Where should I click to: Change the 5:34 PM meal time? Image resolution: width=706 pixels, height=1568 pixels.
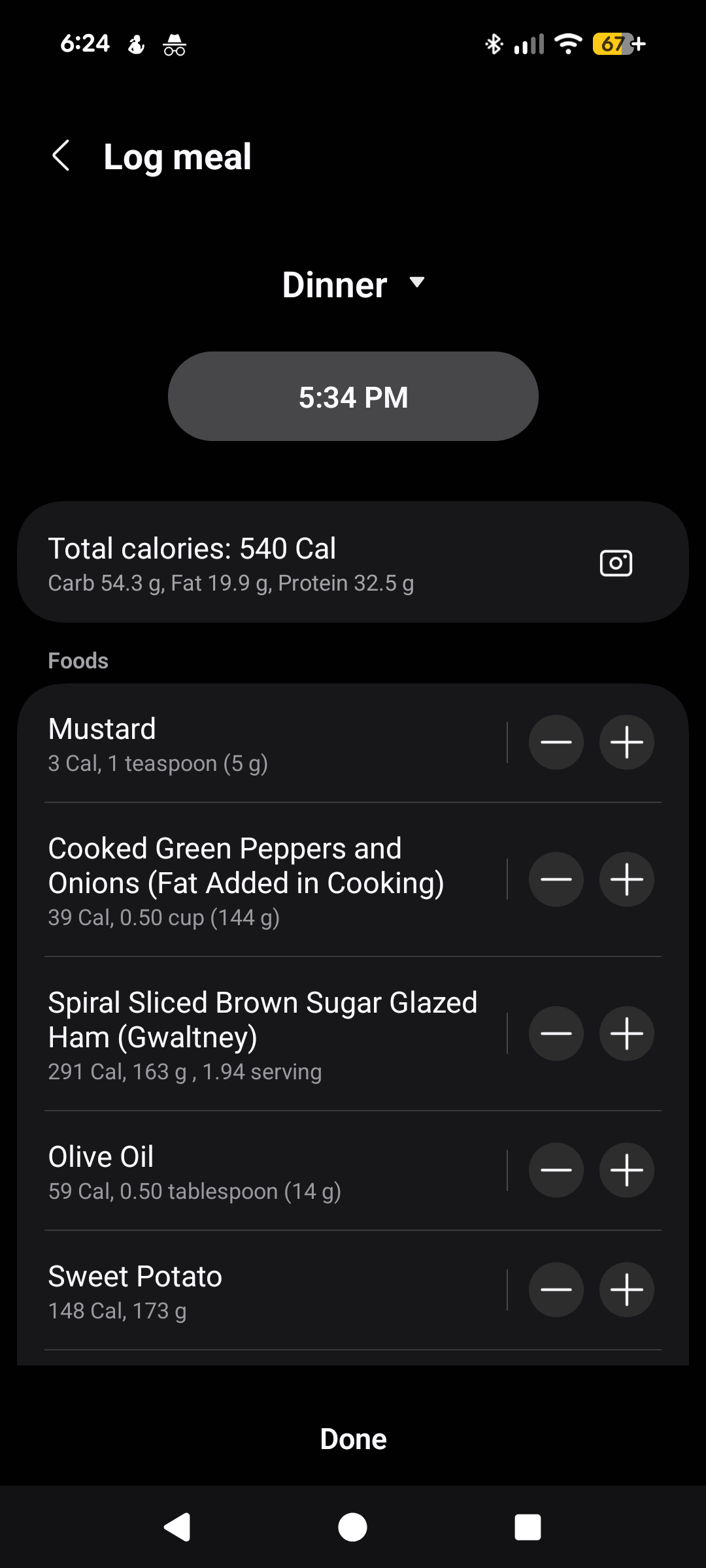[353, 397]
